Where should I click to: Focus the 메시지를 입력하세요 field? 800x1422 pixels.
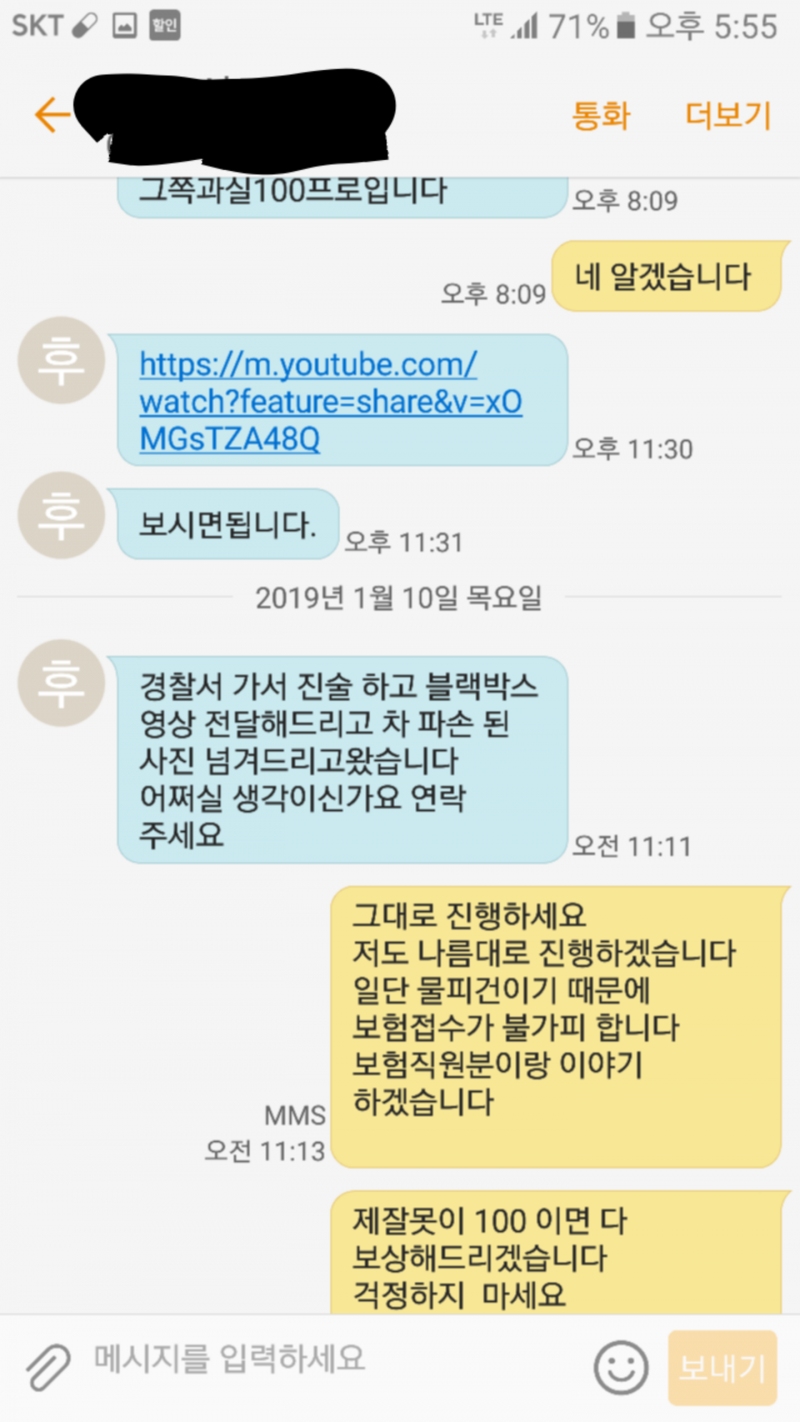click(x=320, y=1359)
